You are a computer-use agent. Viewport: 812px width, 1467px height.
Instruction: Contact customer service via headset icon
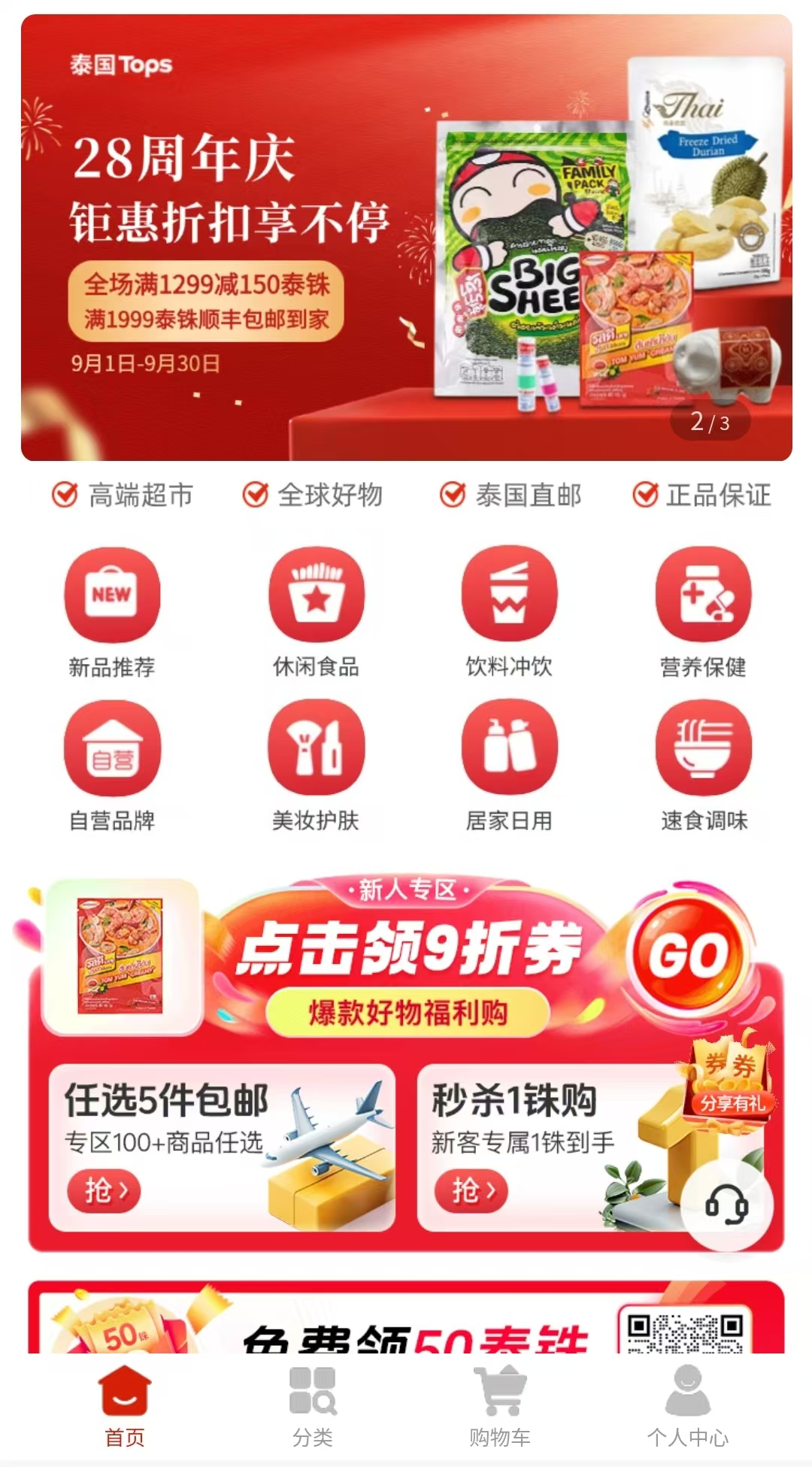[x=726, y=1205]
